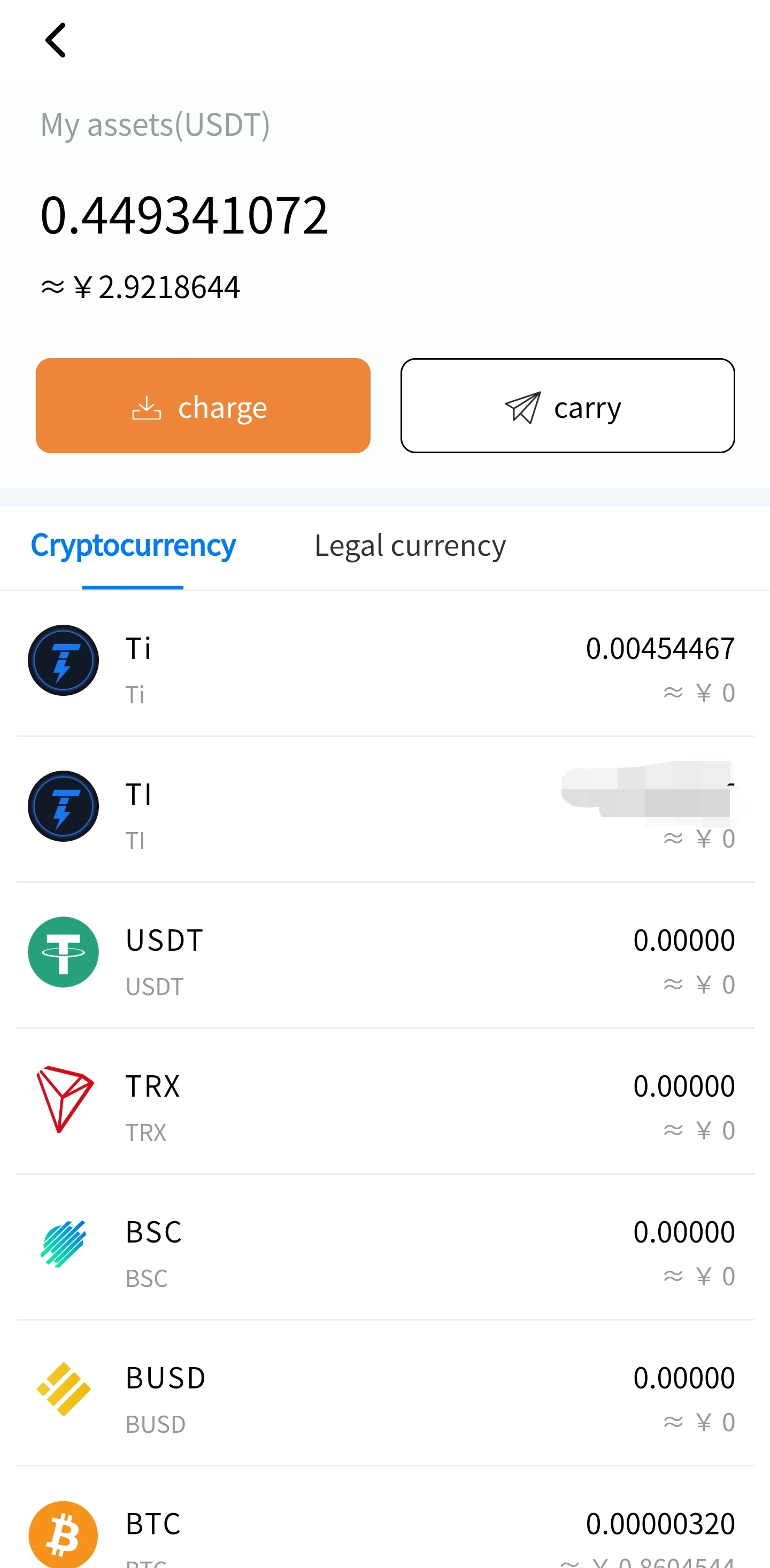
Task: View BUSD asset details
Action: tap(385, 1393)
